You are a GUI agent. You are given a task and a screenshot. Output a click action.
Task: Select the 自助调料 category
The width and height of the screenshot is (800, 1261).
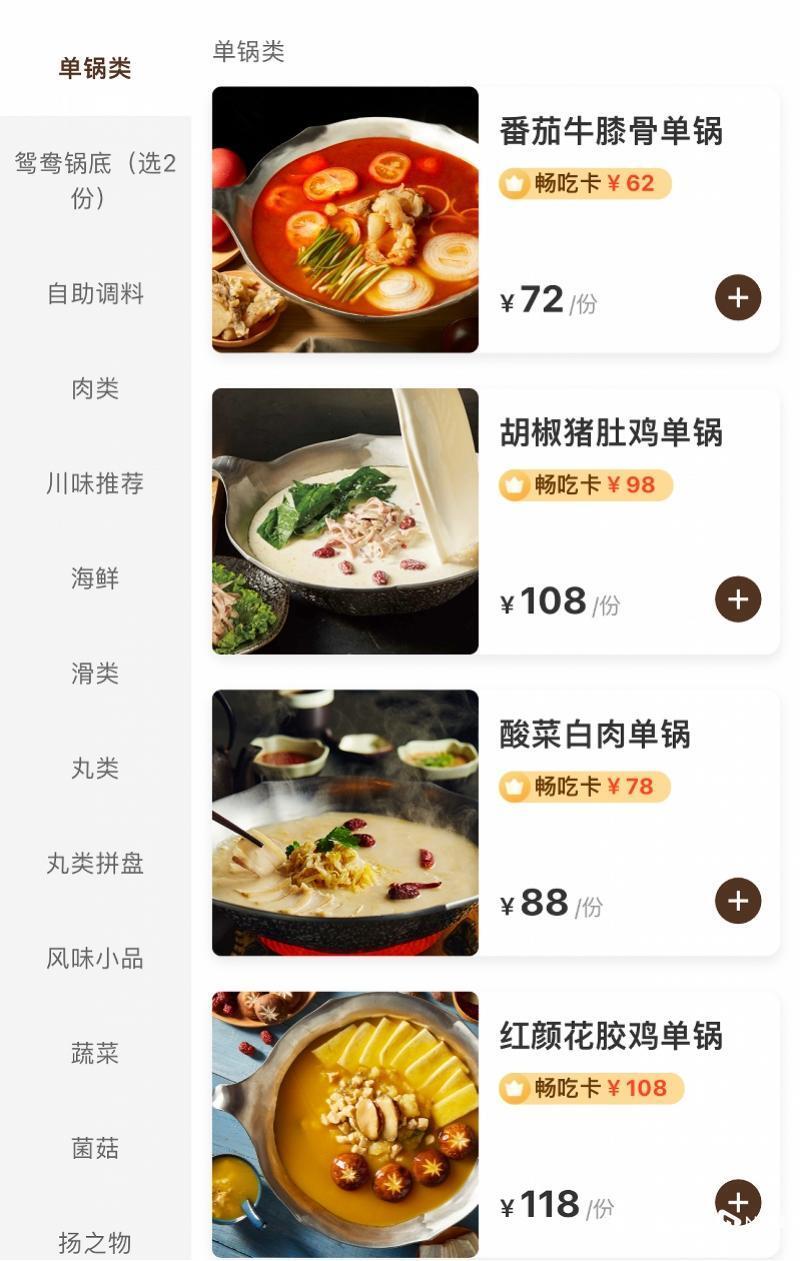(94, 293)
